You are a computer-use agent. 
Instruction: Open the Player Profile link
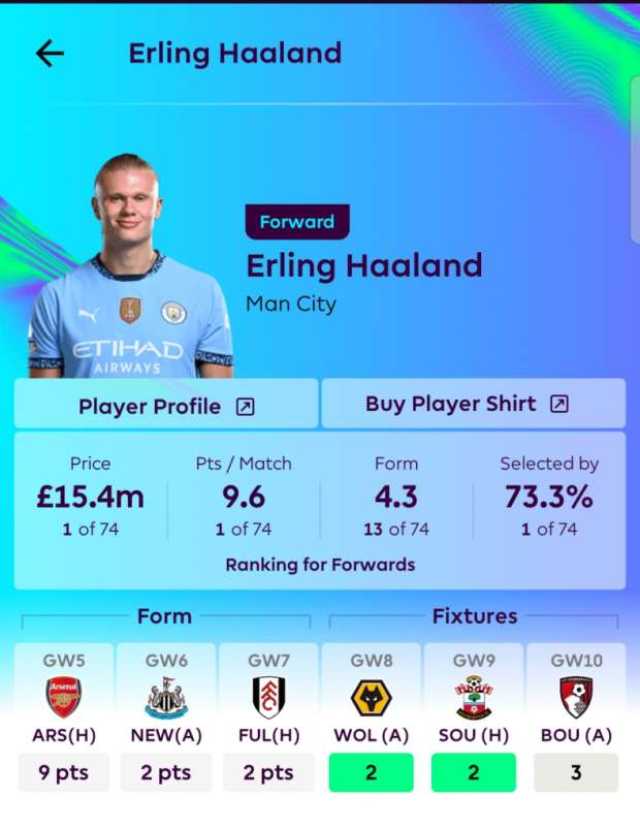(166, 406)
